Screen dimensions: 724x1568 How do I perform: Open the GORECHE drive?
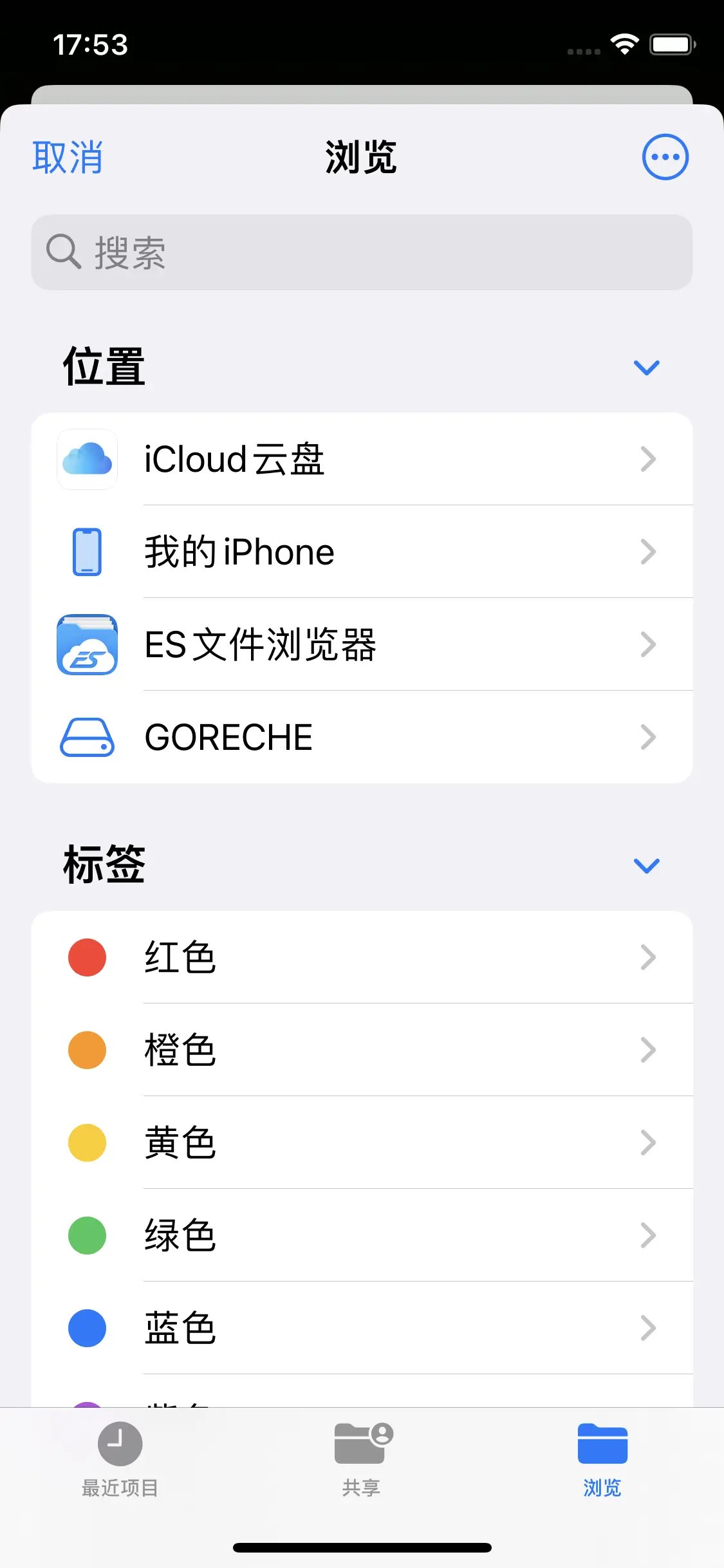[x=362, y=737]
